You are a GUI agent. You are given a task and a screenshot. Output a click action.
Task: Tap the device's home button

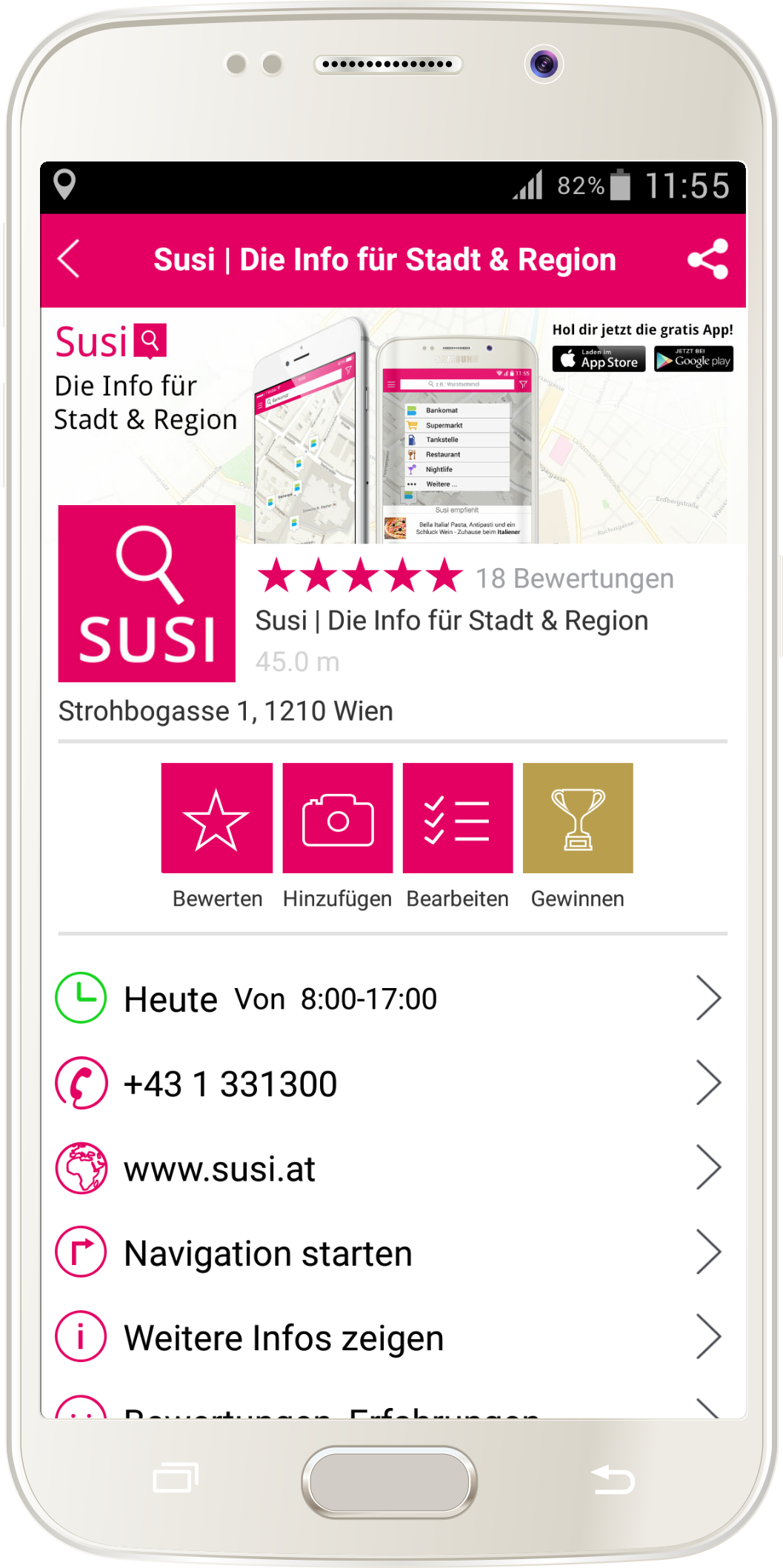[x=389, y=1481]
